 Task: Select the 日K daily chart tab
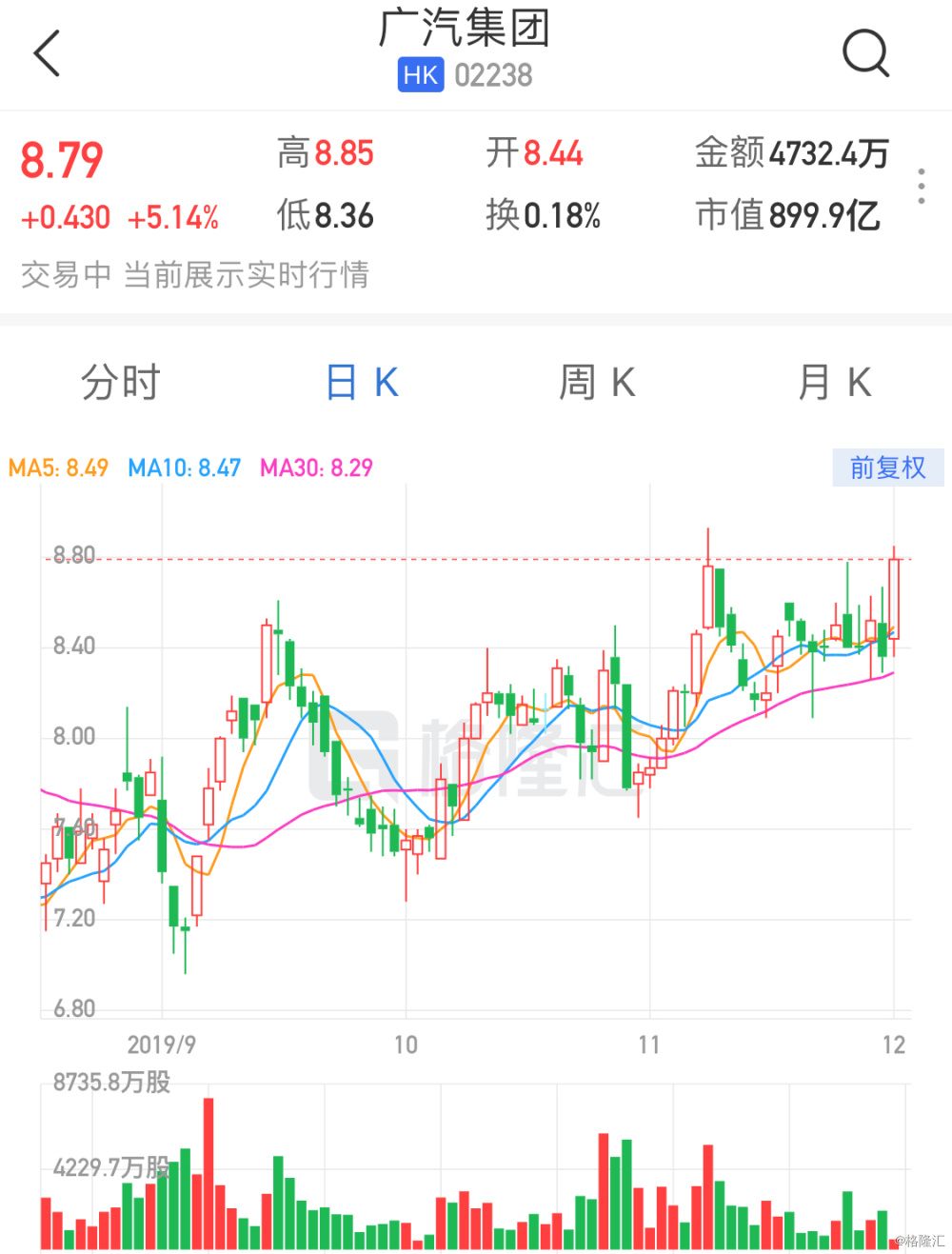click(362, 383)
